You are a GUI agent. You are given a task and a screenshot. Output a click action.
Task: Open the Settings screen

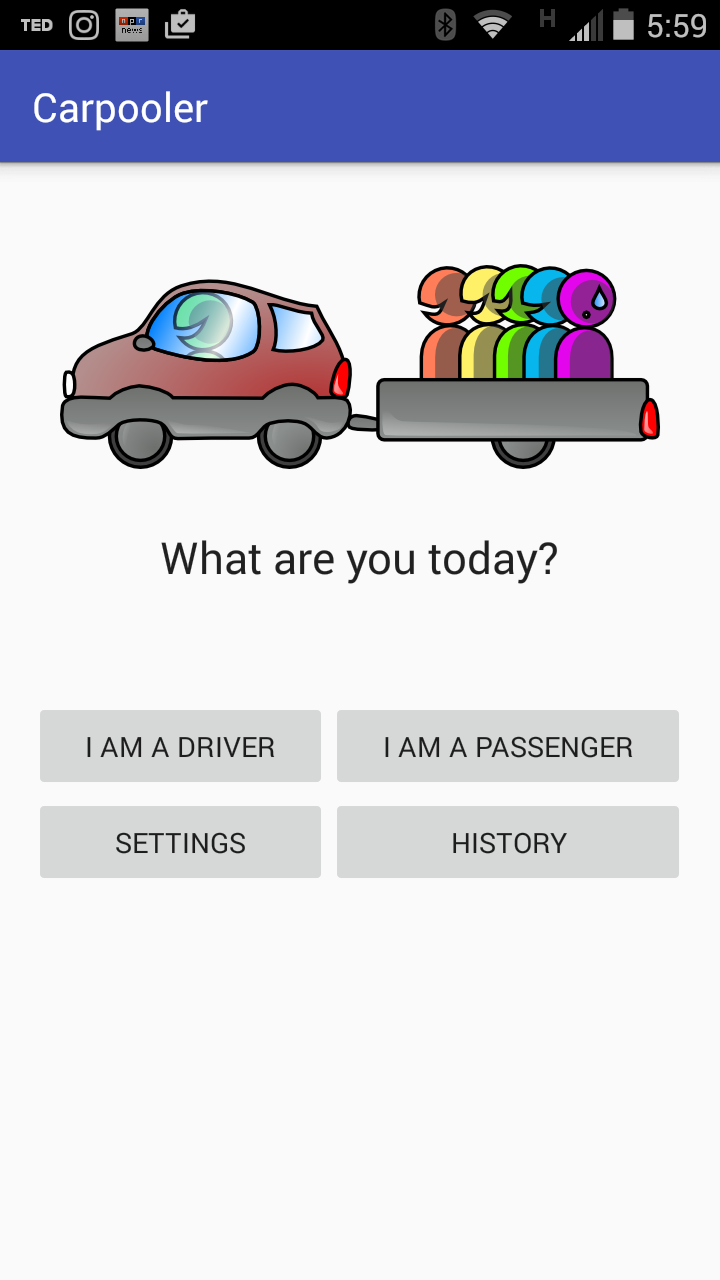(x=180, y=842)
